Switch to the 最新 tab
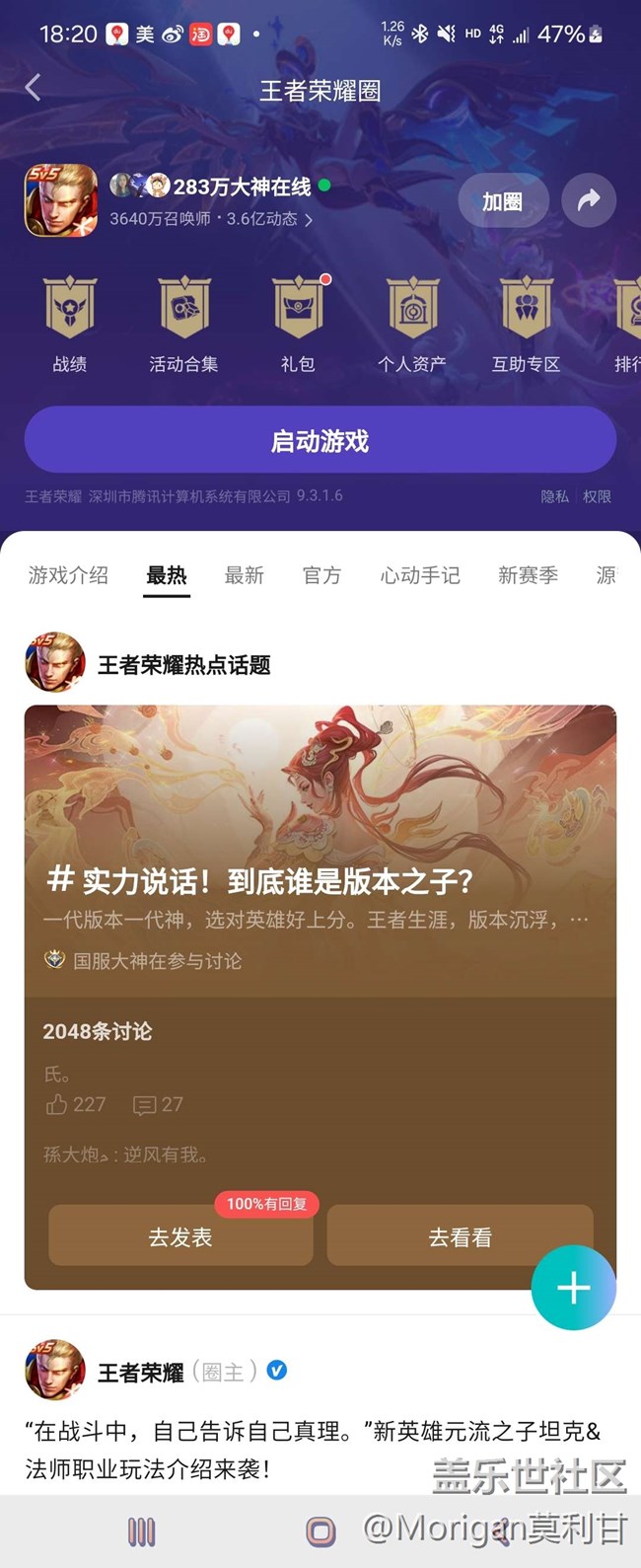641x1568 pixels. click(244, 575)
